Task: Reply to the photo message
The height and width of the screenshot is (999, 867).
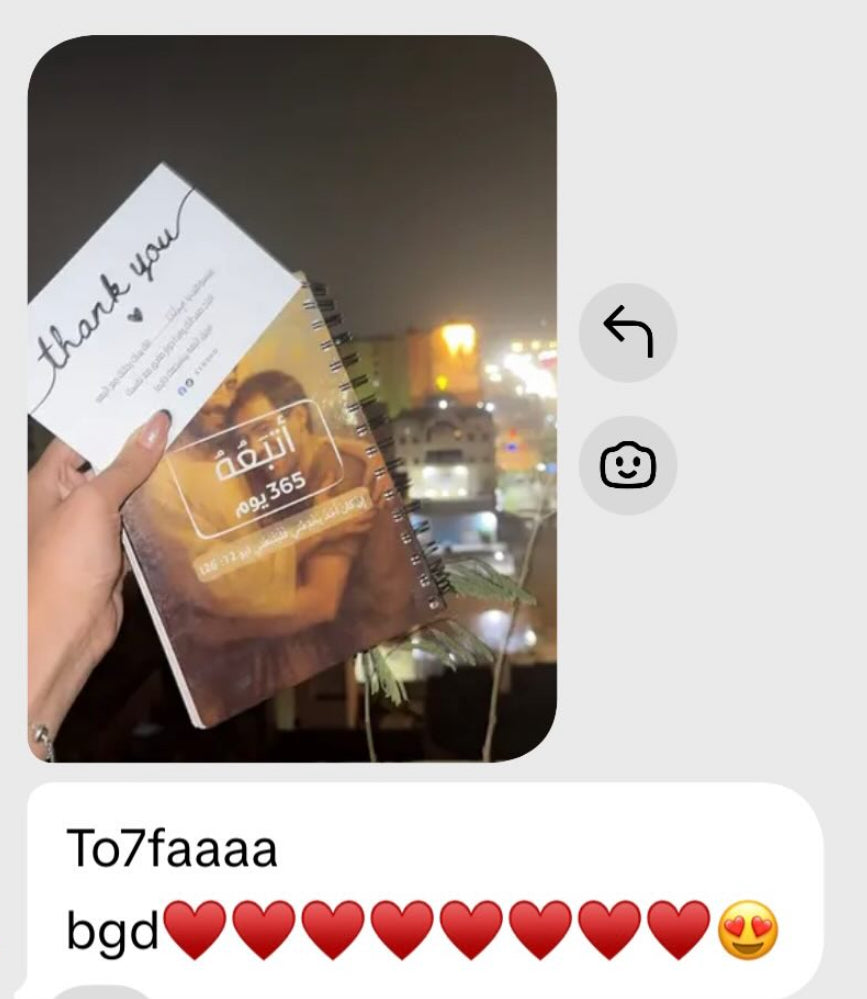Action: [x=628, y=332]
